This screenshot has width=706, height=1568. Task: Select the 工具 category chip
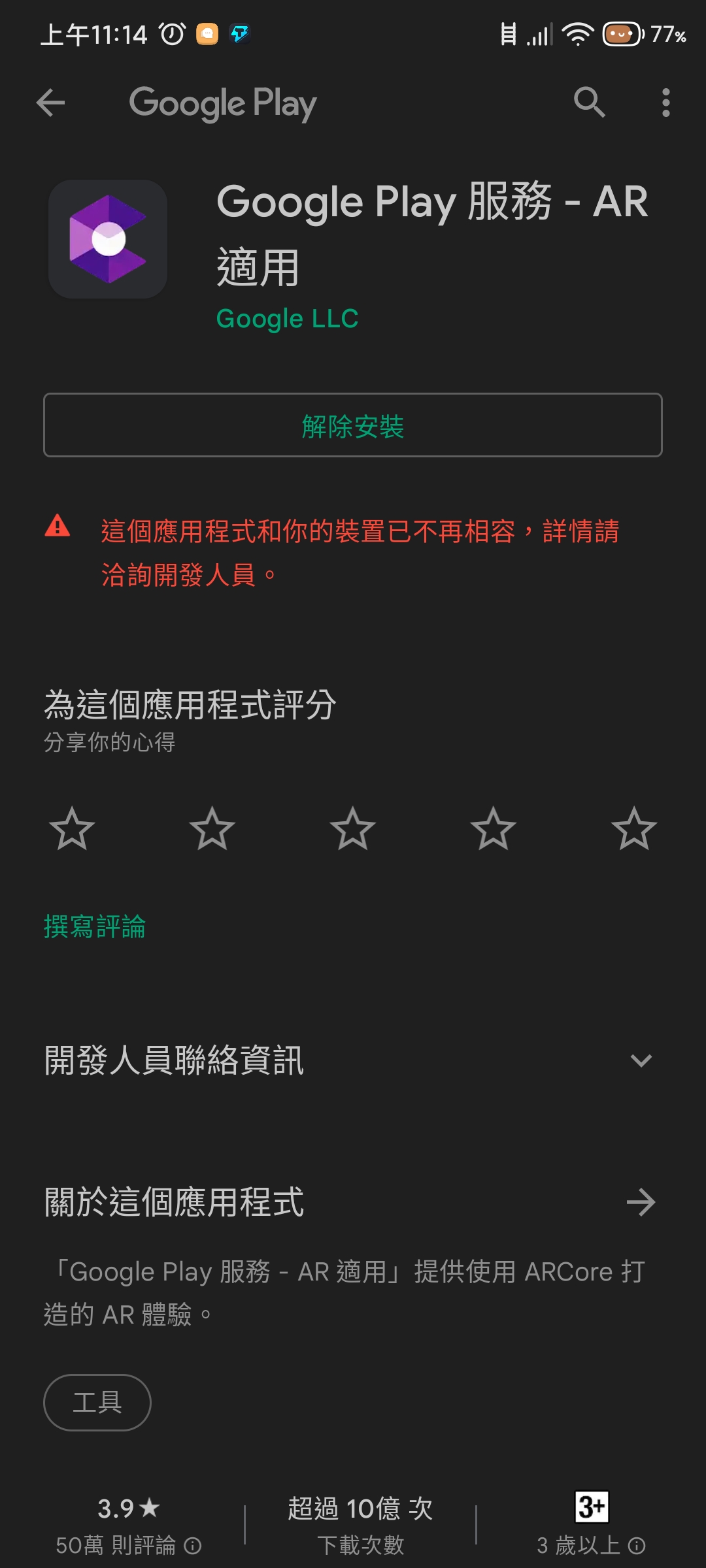97,1403
